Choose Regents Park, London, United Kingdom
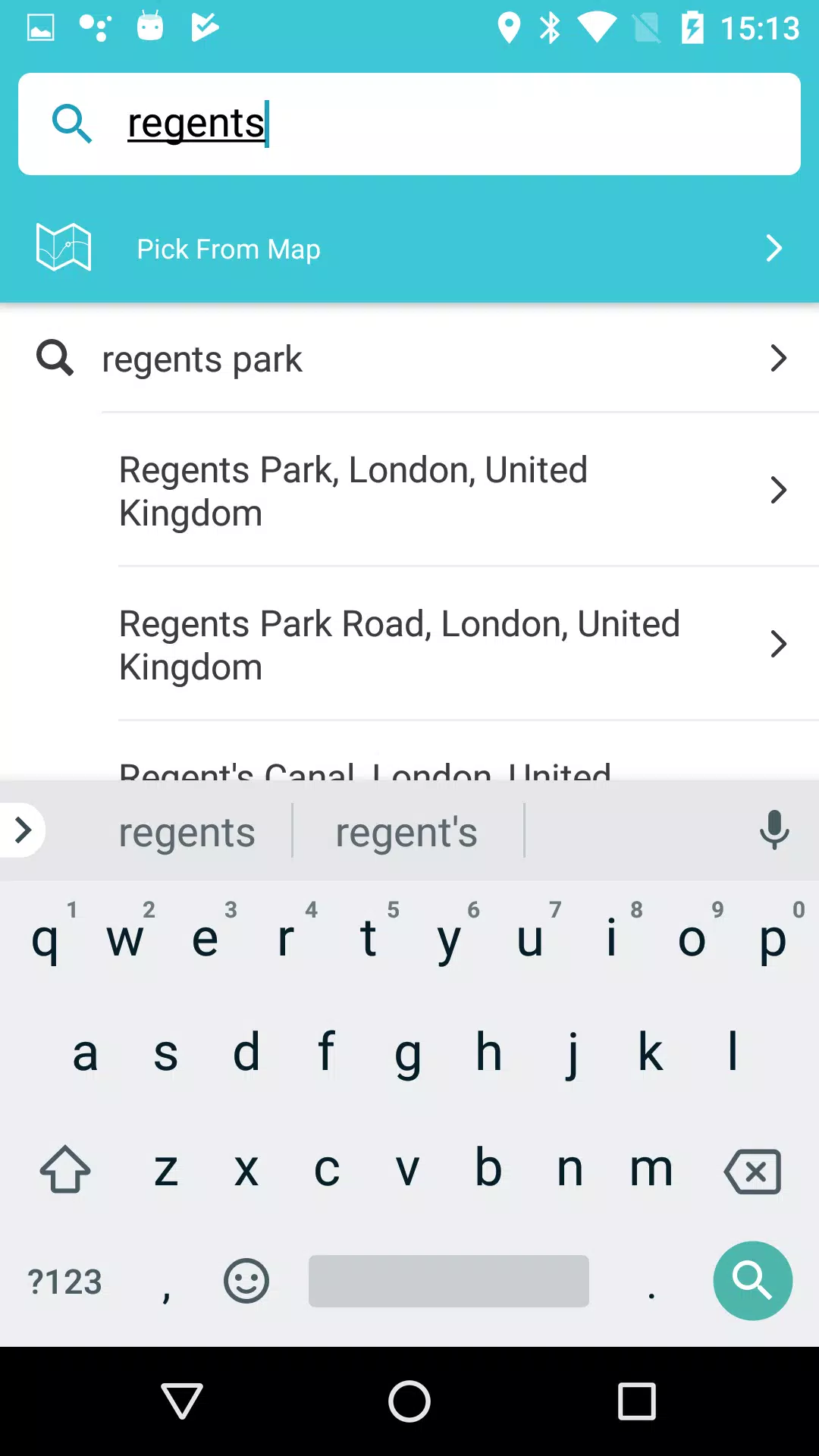 (447, 491)
